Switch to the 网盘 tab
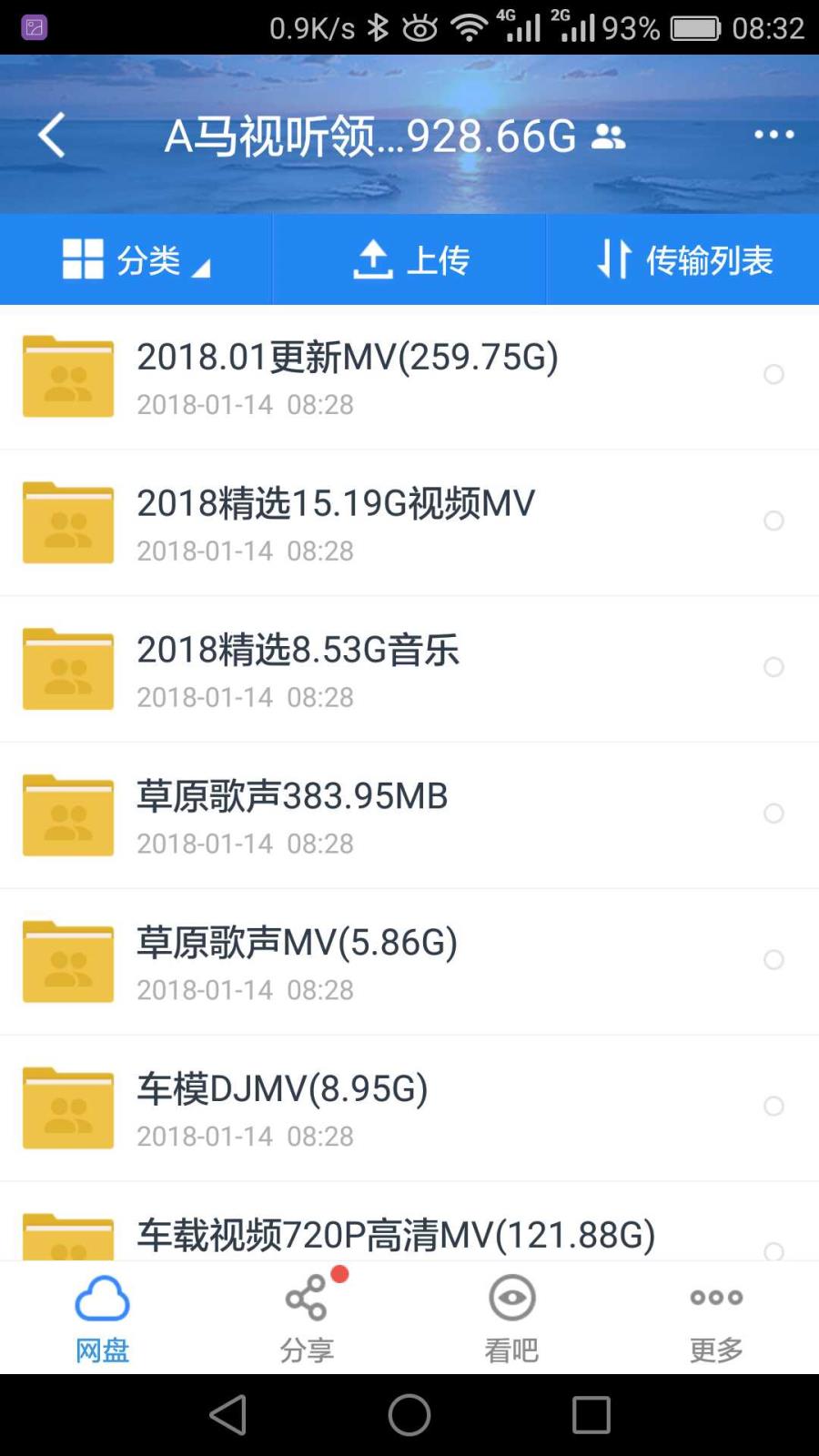Image resolution: width=819 pixels, height=1456 pixels. click(x=102, y=1318)
